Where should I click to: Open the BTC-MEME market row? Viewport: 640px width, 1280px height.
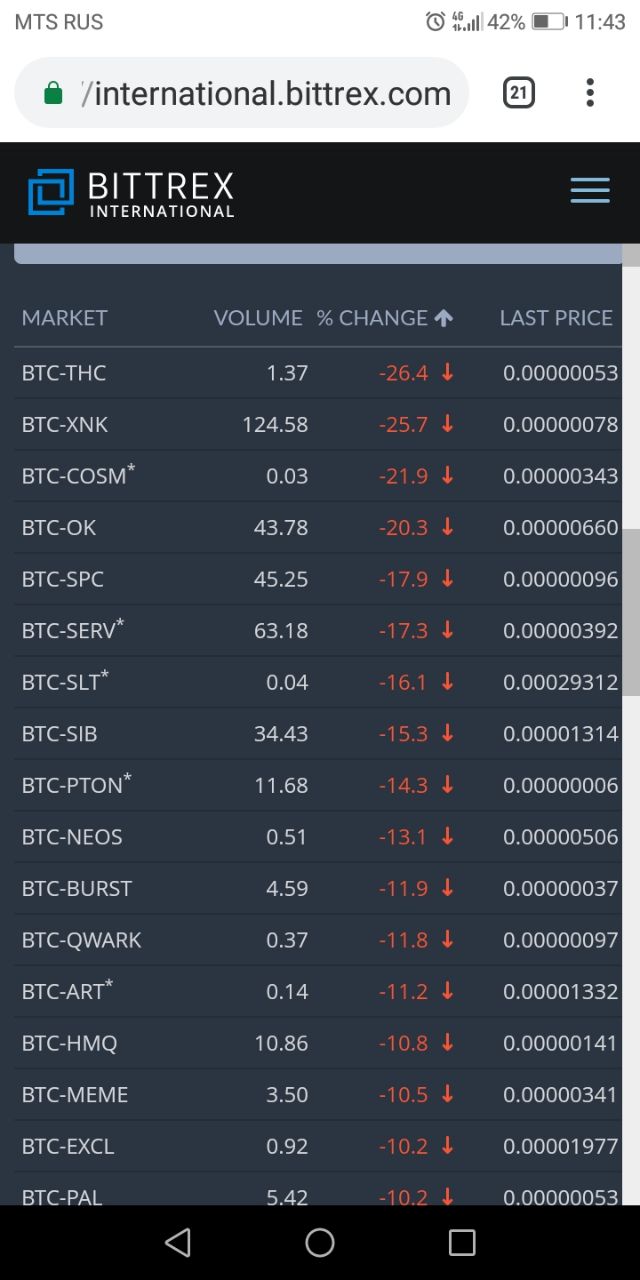(318, 1095)
